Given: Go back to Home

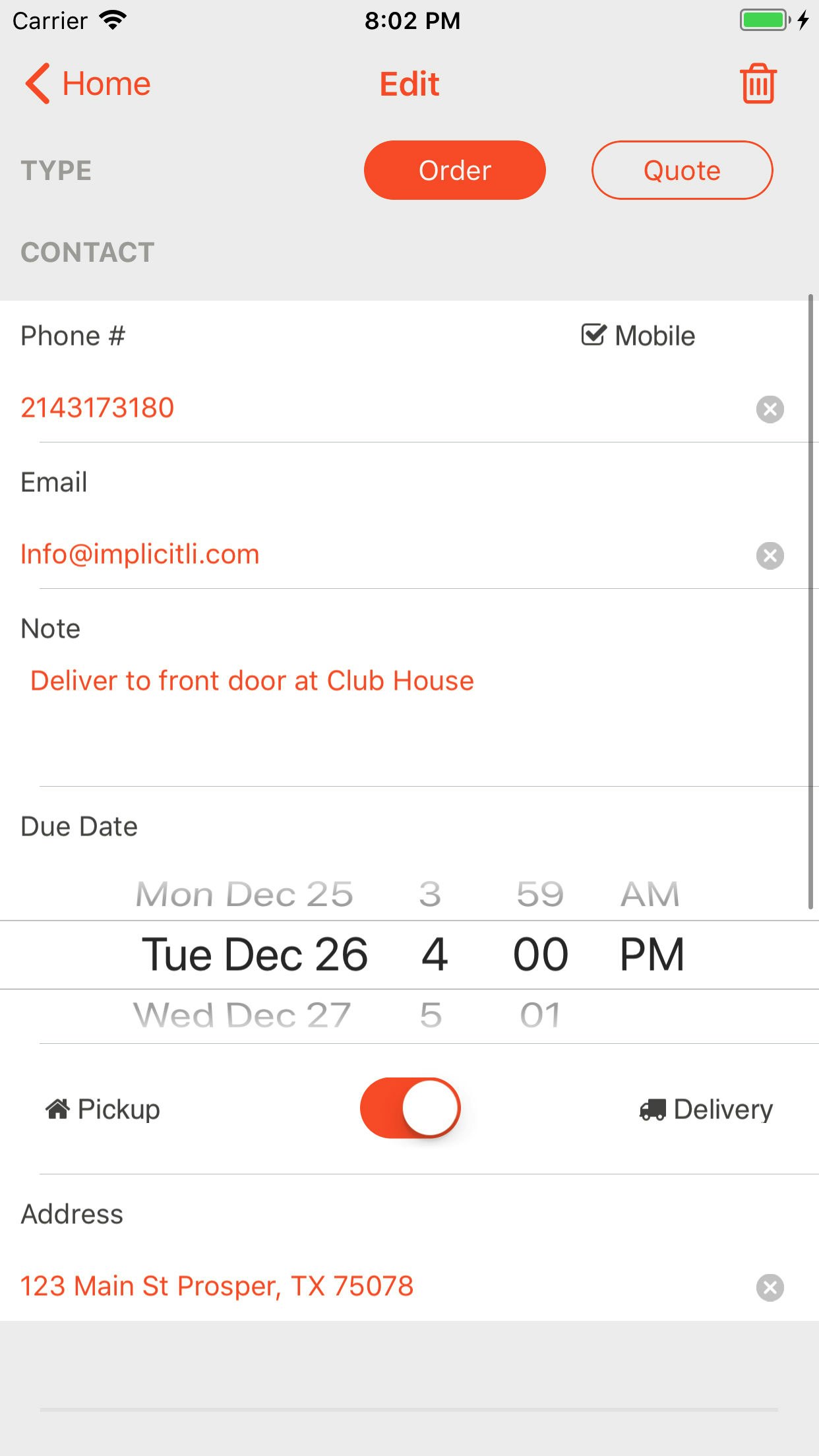Looking at the screenshot, I should click(88, 84).
